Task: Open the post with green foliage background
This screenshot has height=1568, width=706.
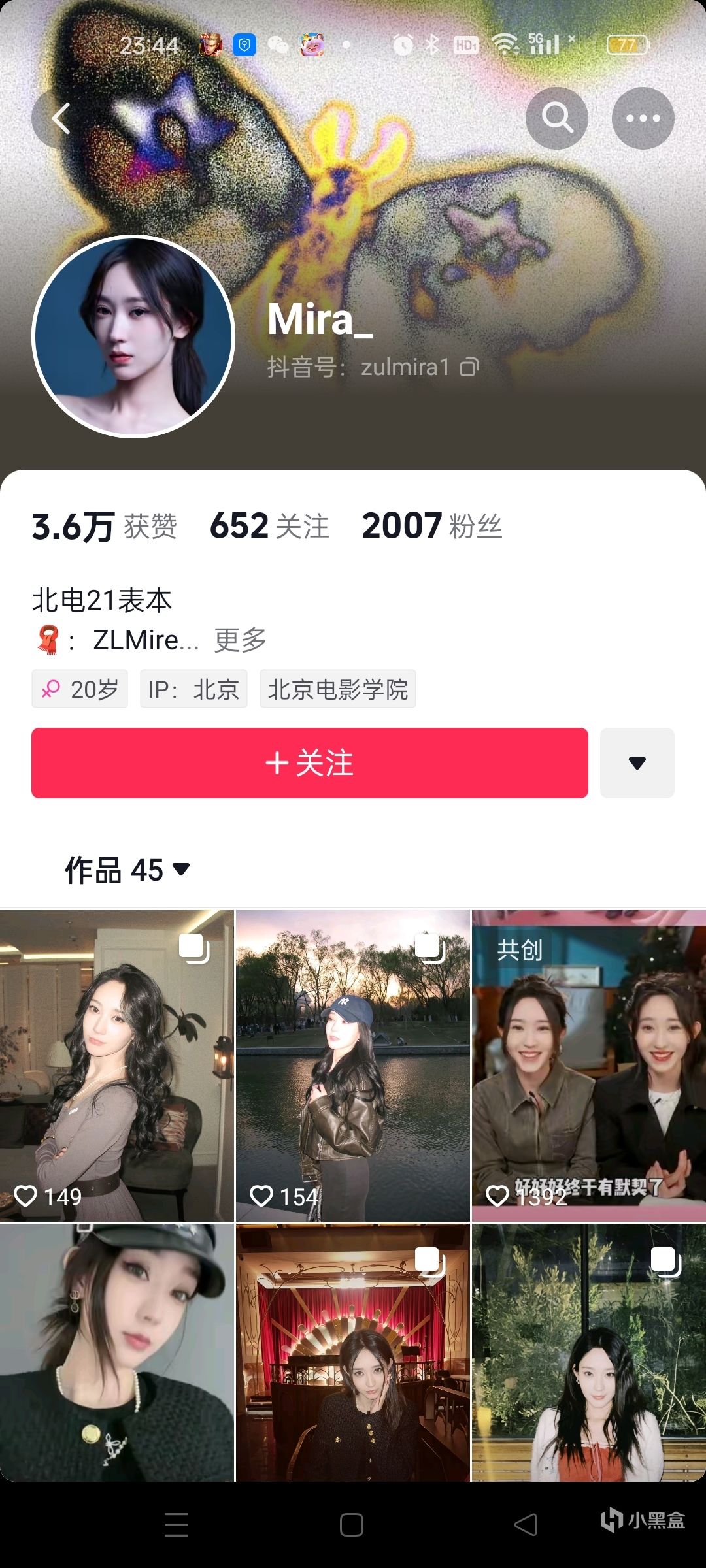Action: pyautogui.click(x=588, y=1352)
